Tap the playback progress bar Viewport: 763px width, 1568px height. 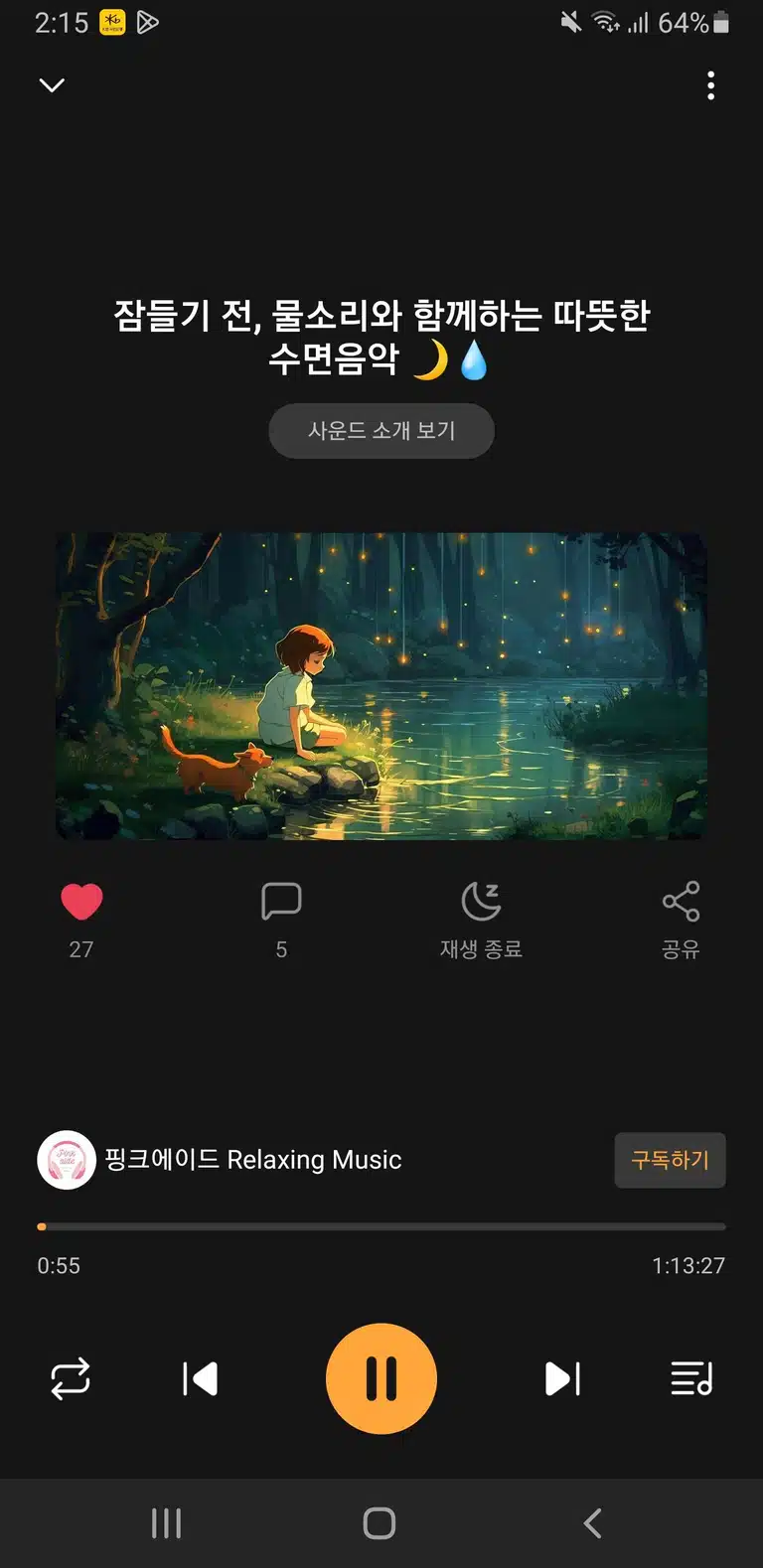coord(381,1226)
